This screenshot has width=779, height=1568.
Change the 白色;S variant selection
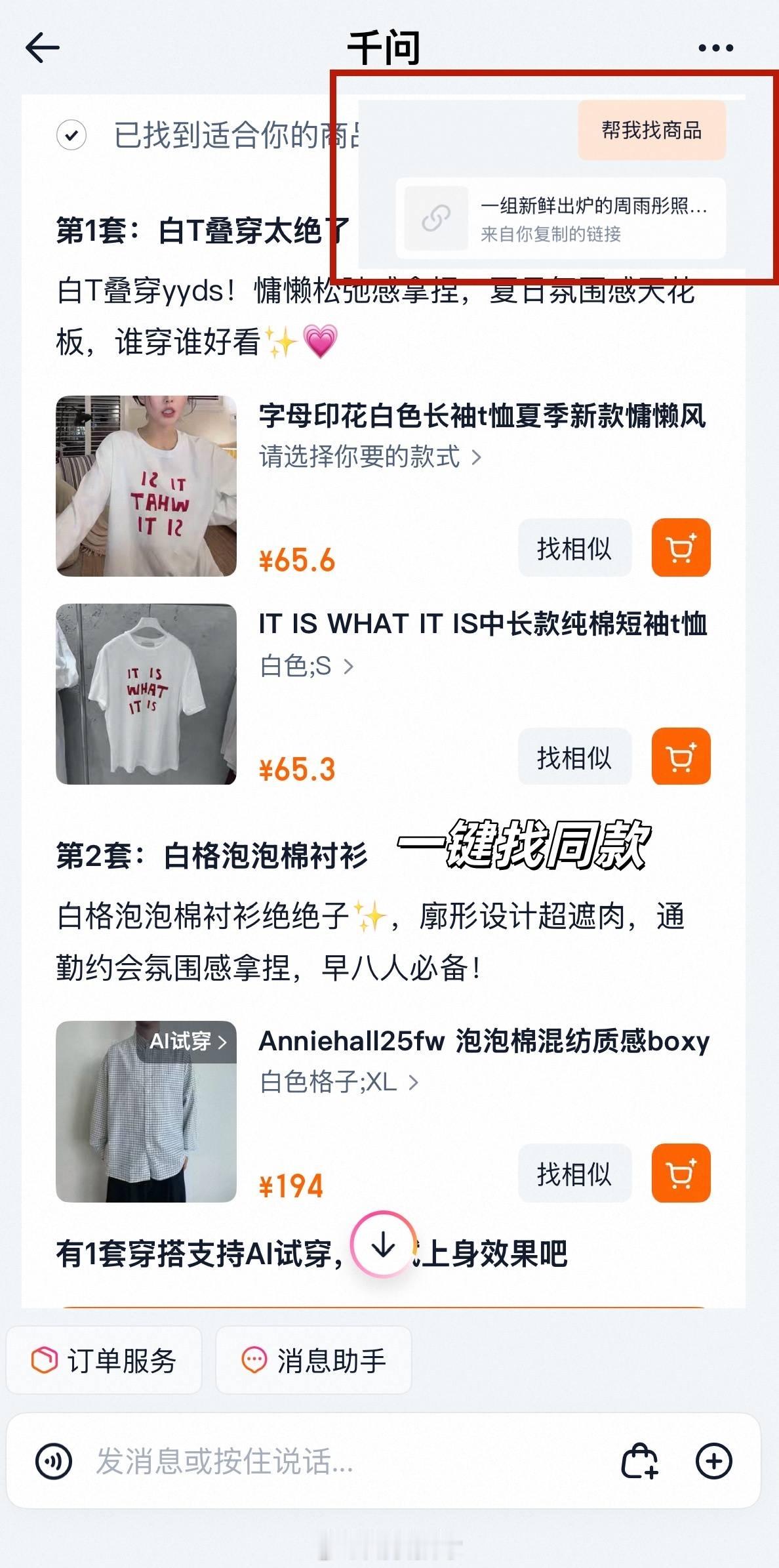tap(306, 666)
